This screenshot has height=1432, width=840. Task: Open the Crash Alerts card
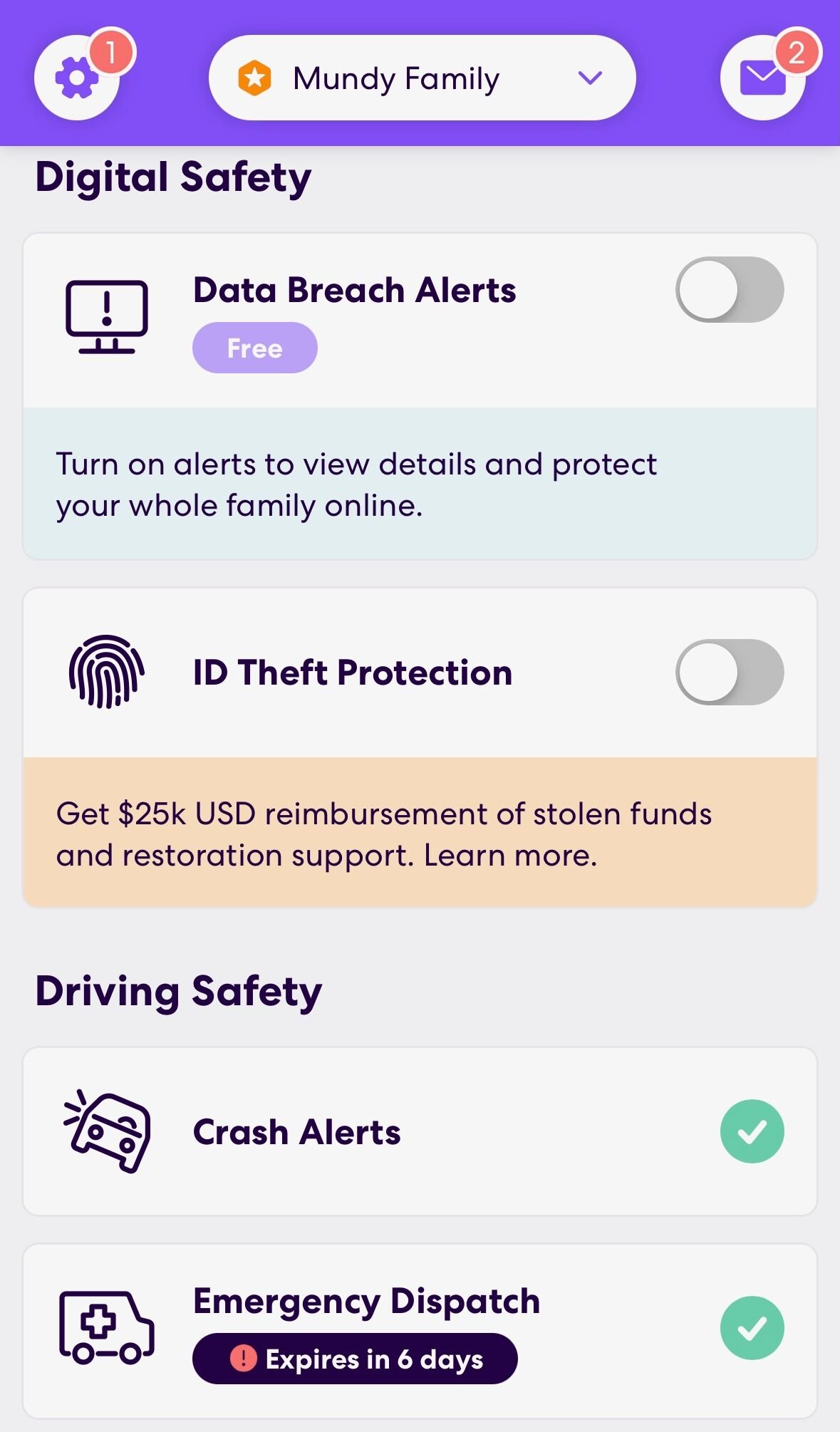point(420,1131)
